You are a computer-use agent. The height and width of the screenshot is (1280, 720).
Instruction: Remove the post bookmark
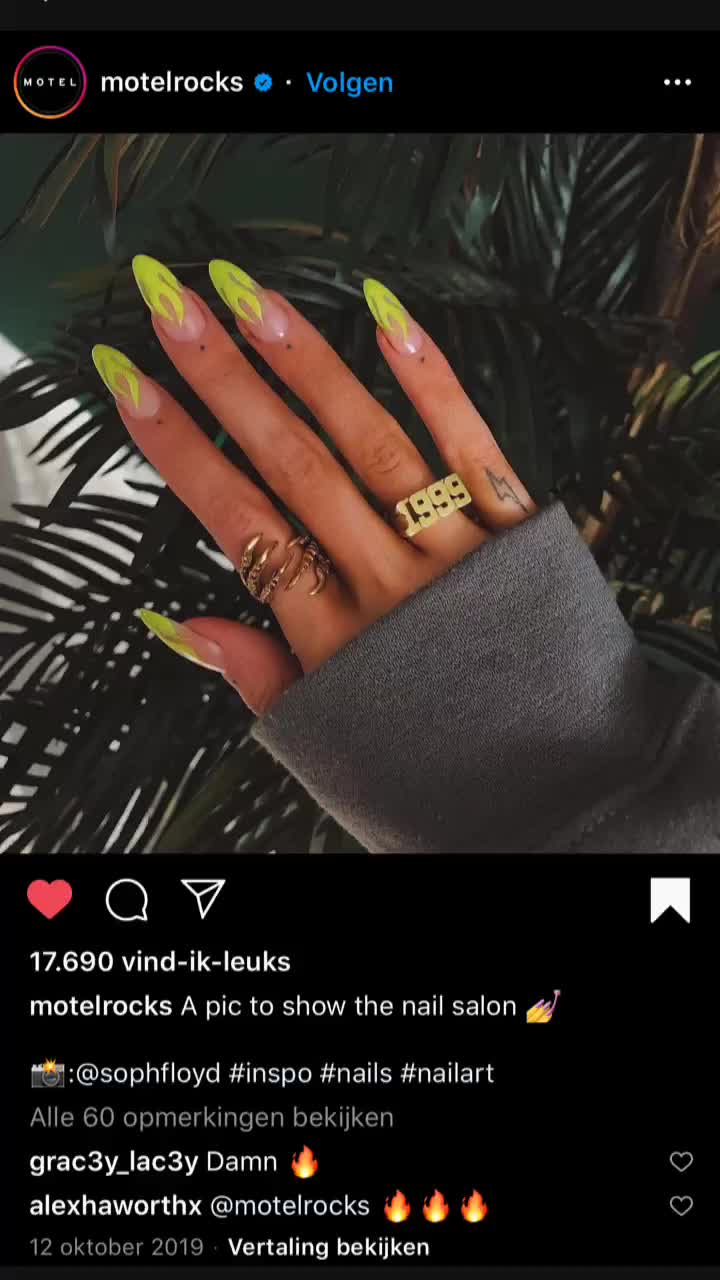pyautogui.click(x=670, y=899)
